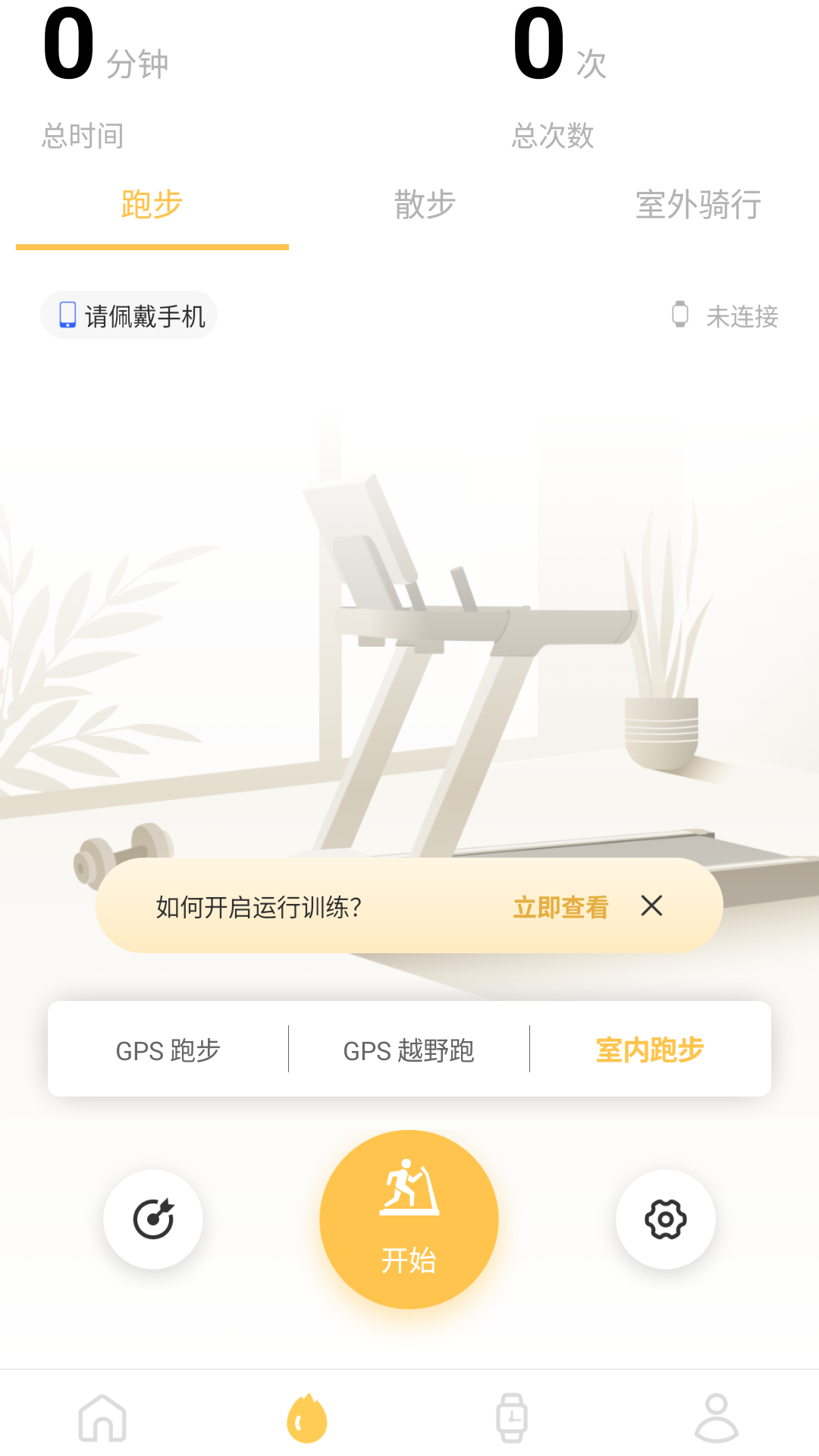Tap the 请佩戴手机 chip
The width and height of the screenshot is (819, 1456).
coord(129,315)
